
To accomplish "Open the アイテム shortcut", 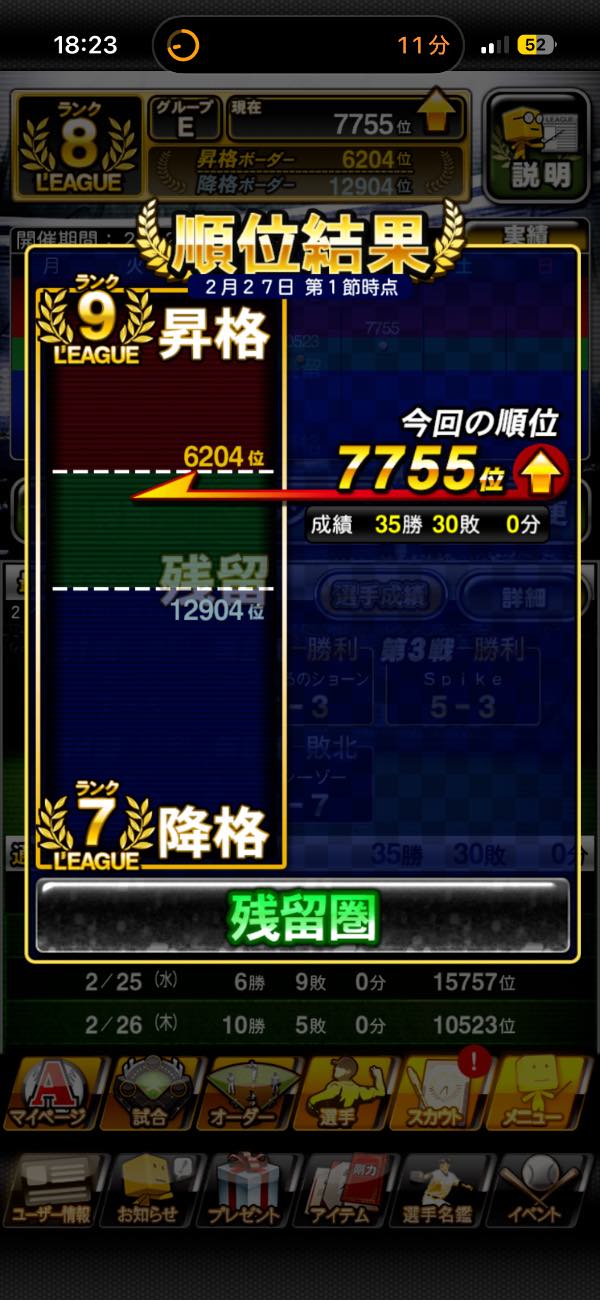I will point(344,1190).
